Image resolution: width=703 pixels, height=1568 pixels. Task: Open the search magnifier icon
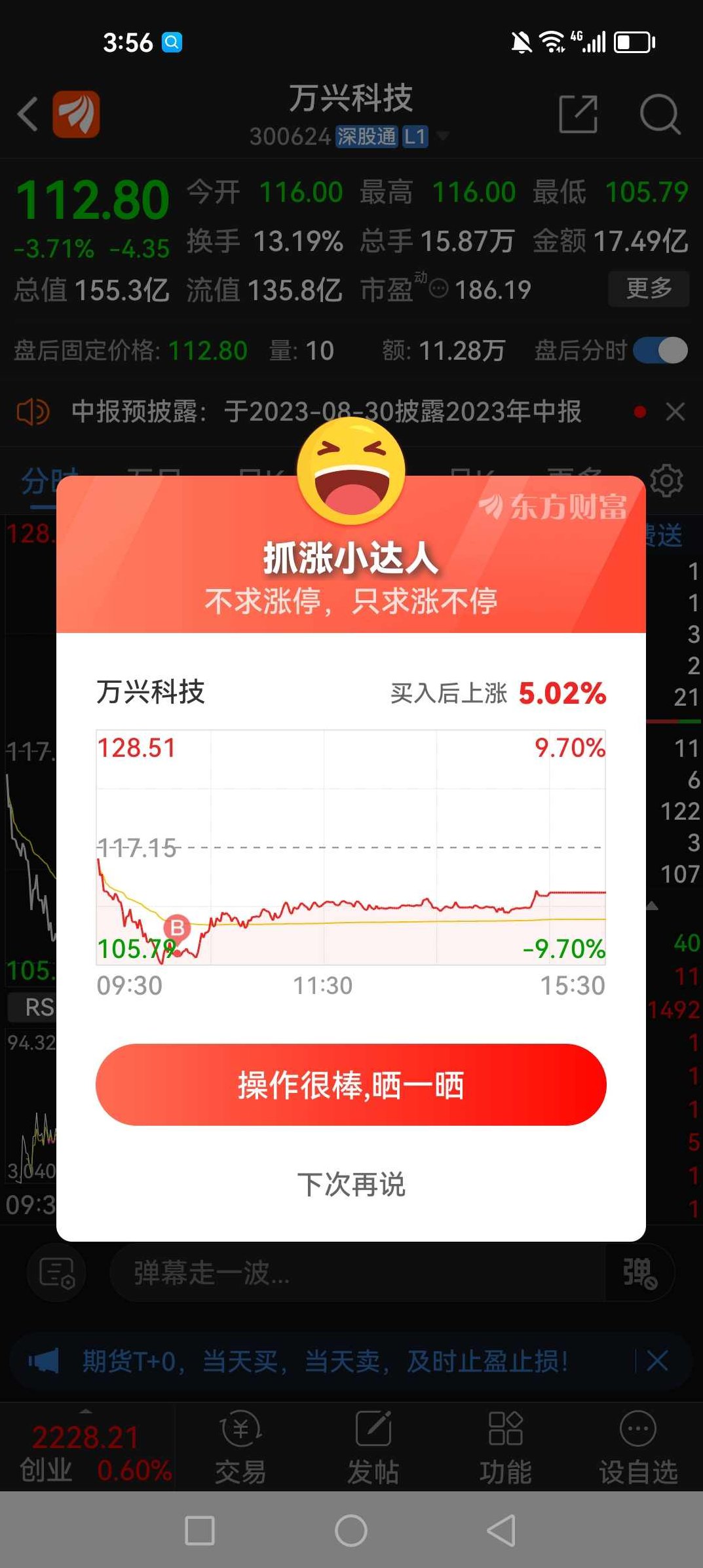pyautogui.click(x=661, y=115)
